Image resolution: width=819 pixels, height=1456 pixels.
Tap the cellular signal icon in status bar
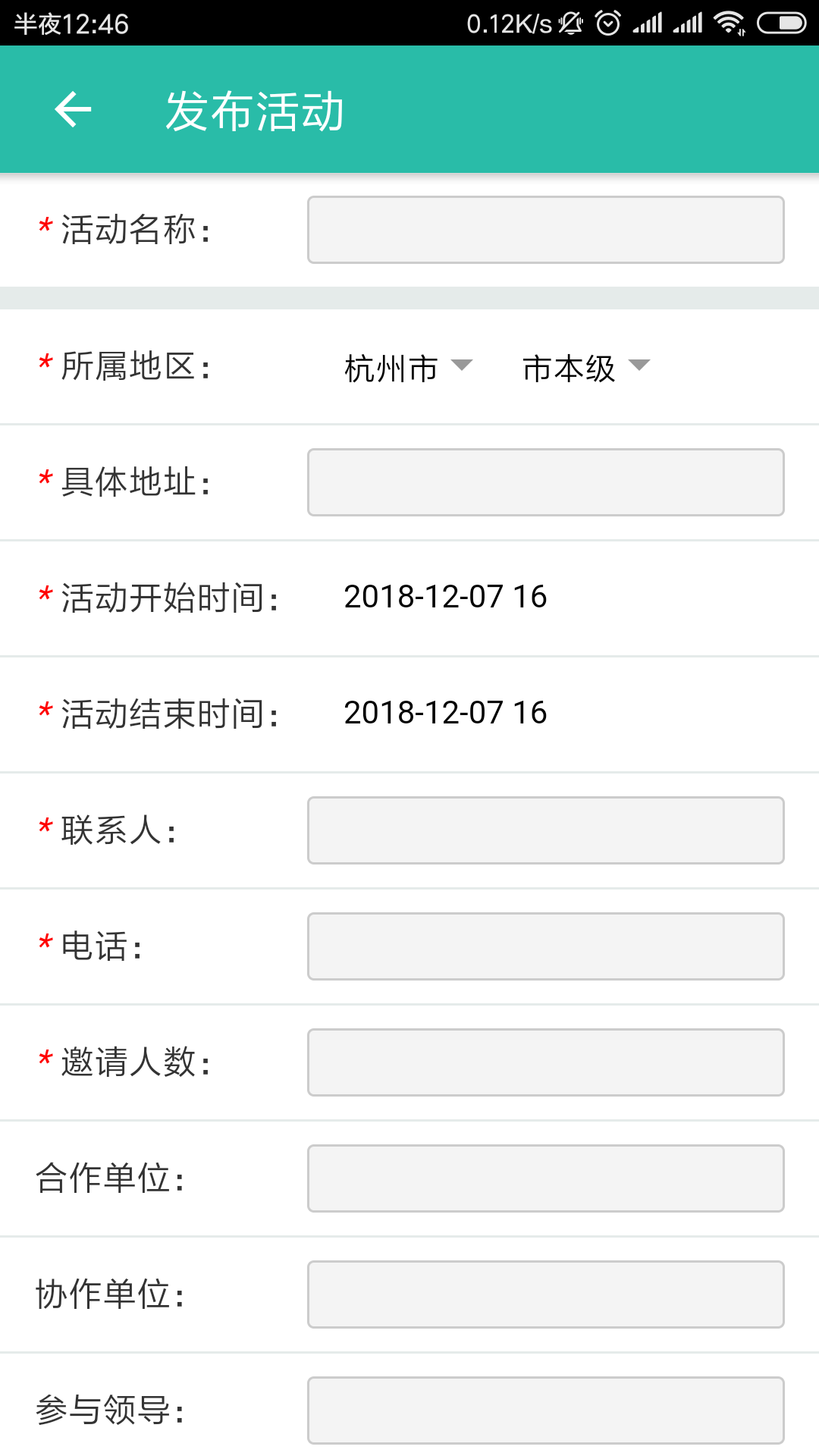tap(648, 23)
